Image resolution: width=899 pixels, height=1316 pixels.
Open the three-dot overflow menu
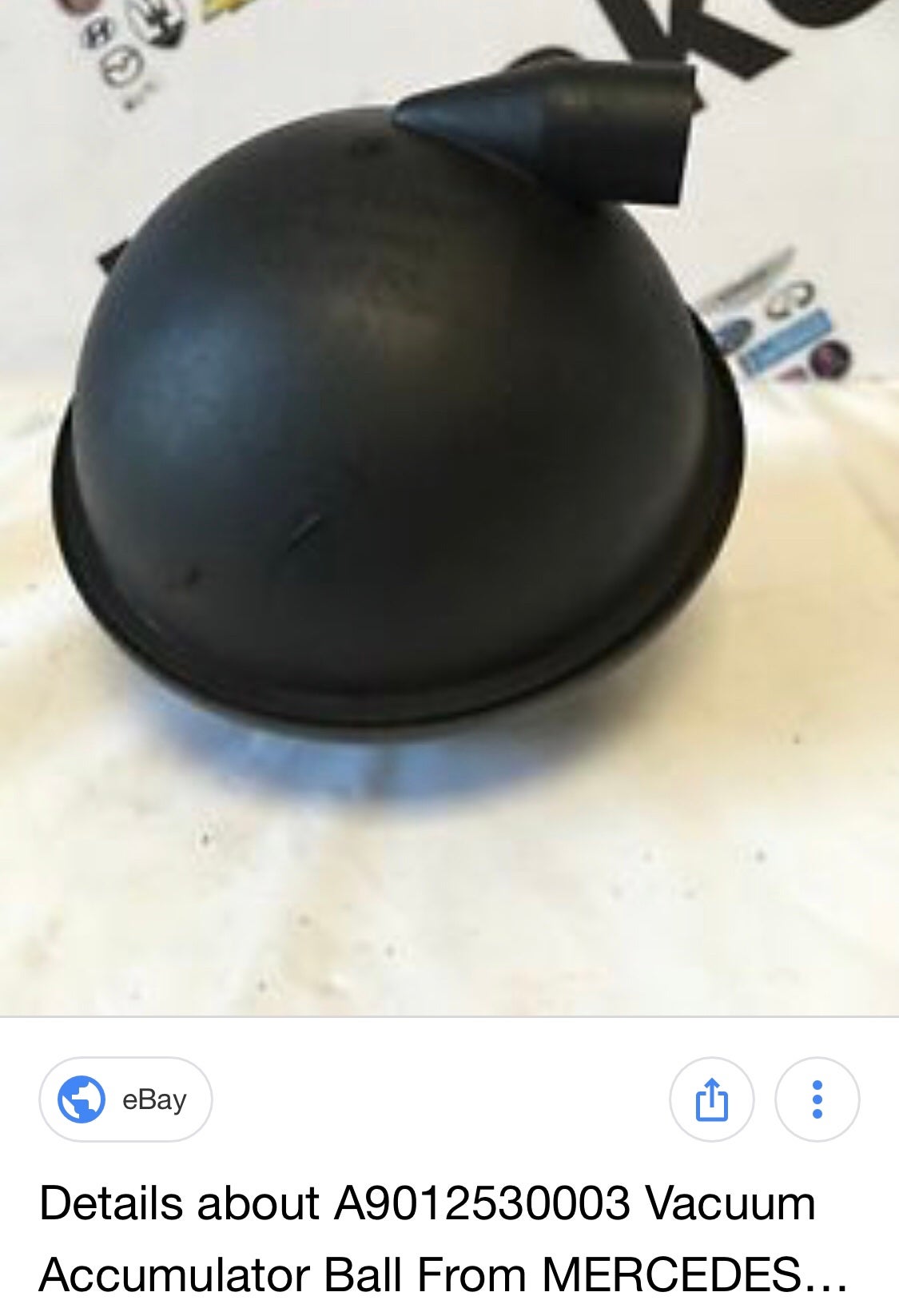click(817, 1099)
